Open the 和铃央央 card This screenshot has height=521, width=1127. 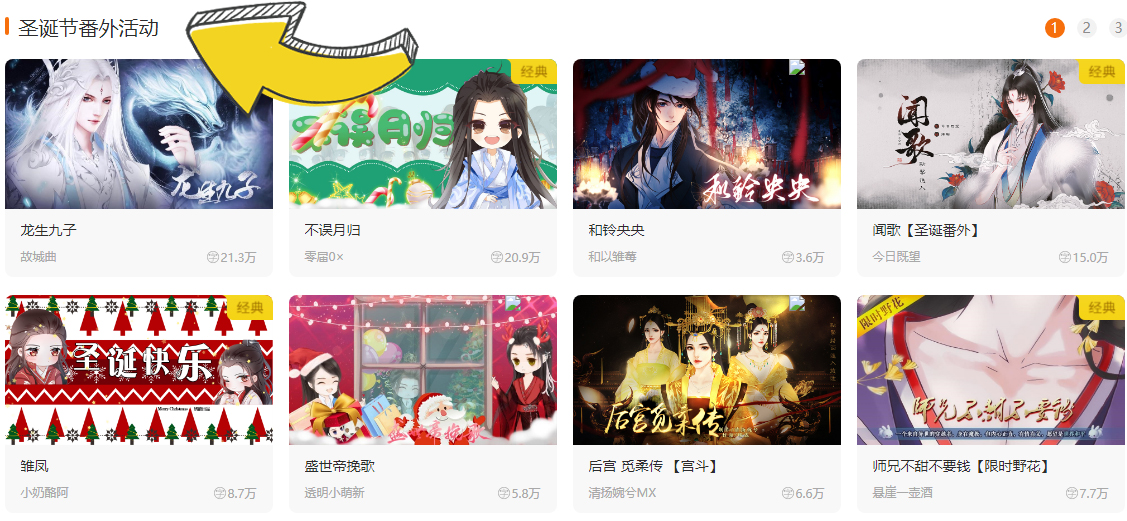[x=706, y=134]
